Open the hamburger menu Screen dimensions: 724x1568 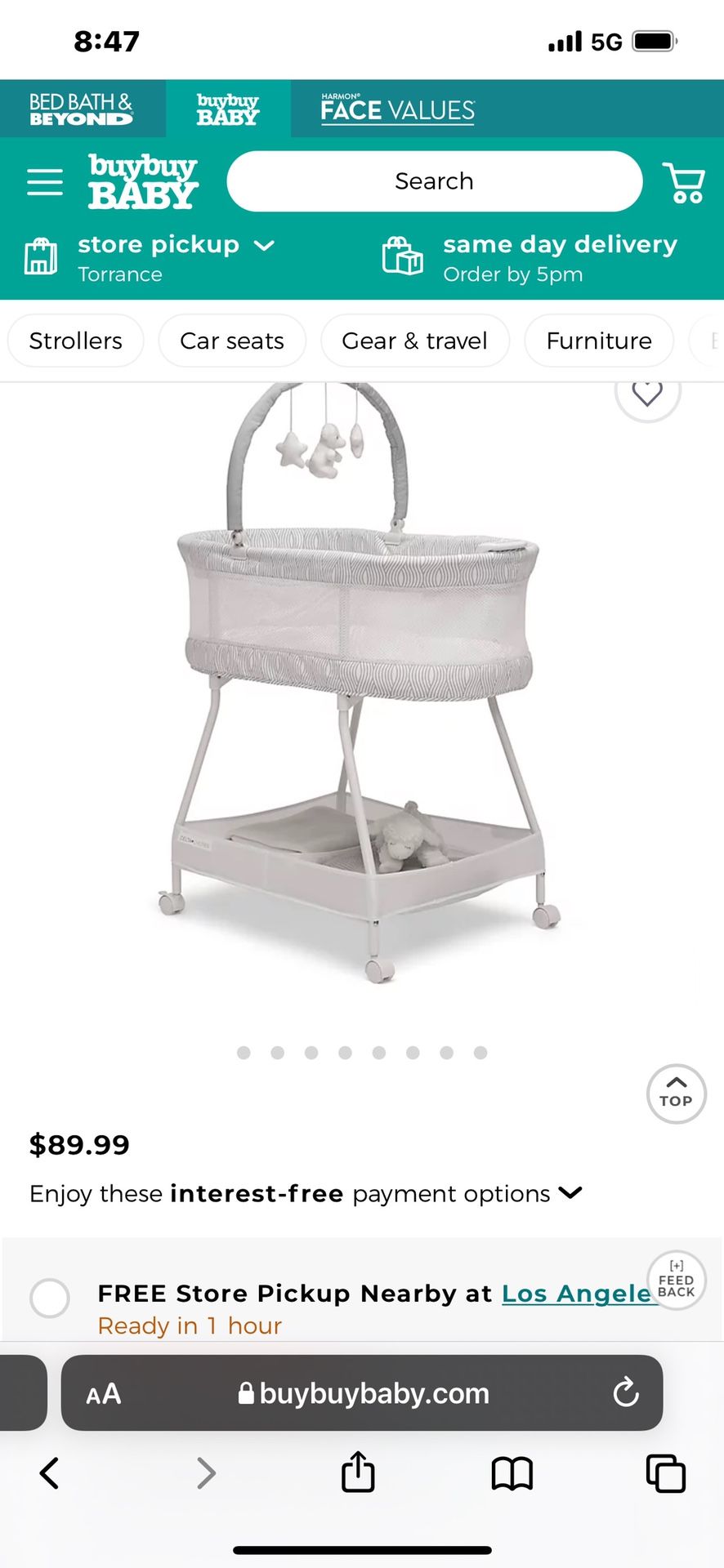coord(45,181)
